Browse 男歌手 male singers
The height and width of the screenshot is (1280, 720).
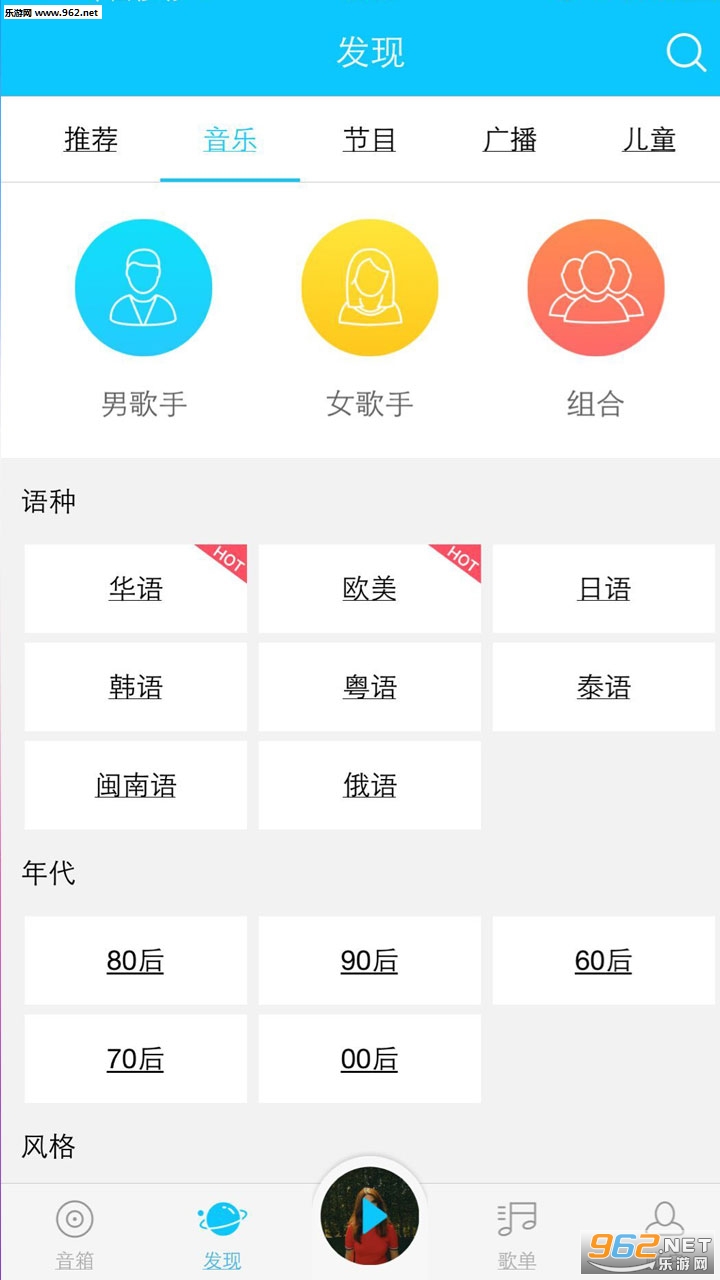pos(144,288)
